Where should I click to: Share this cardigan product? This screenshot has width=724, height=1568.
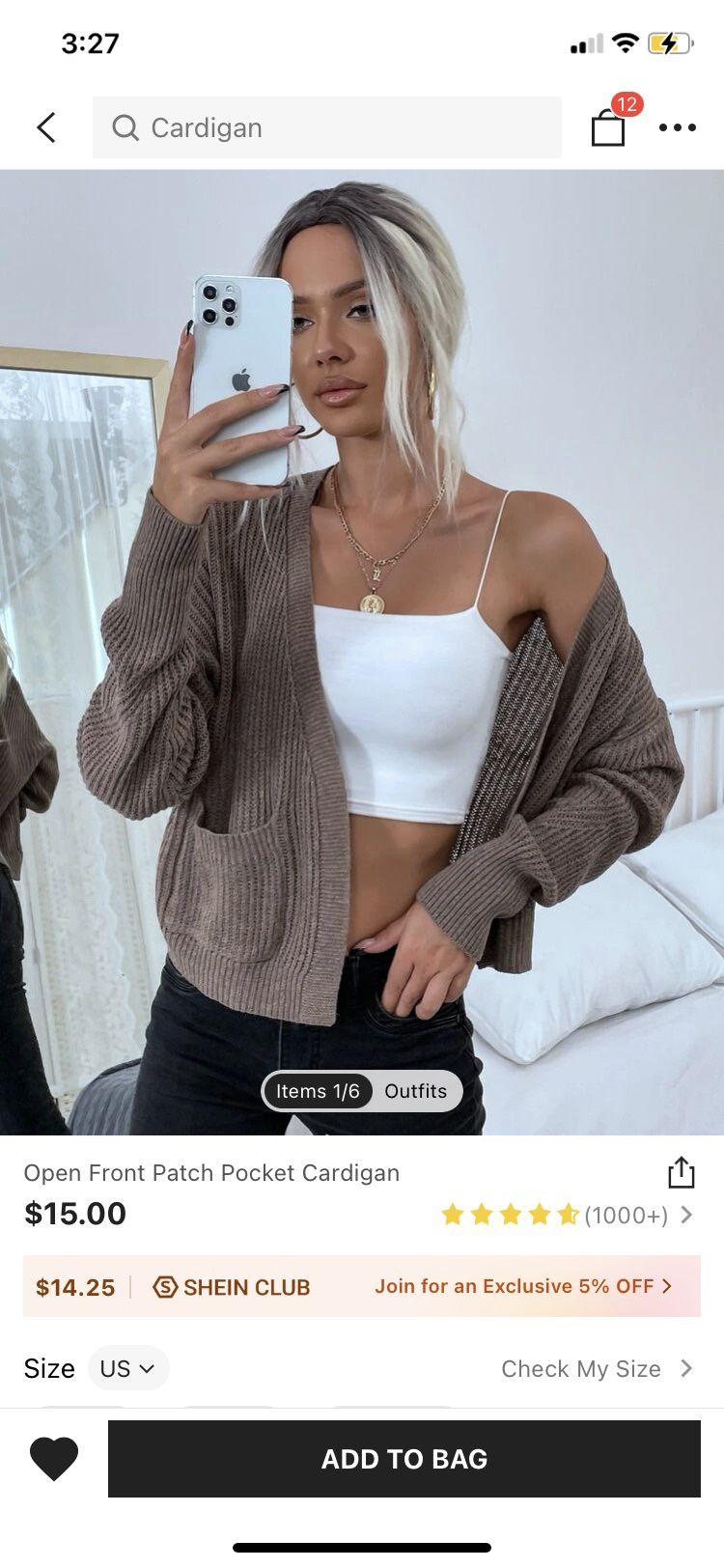pos(682,1172)
